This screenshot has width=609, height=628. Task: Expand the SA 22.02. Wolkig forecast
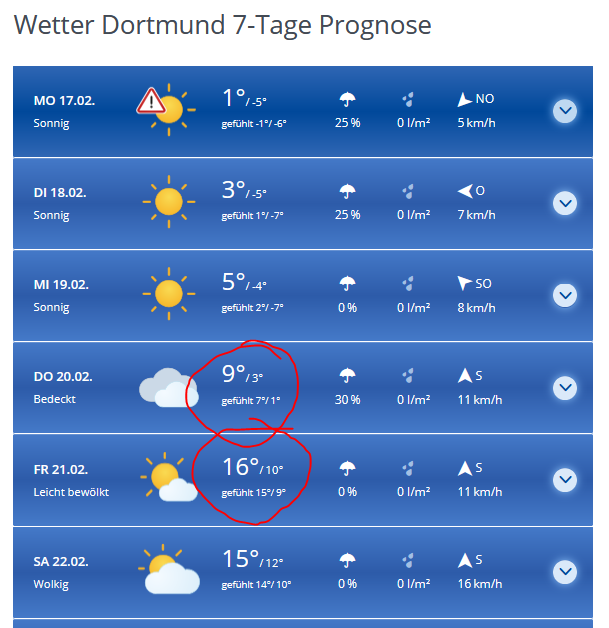pyautogui.click(x=565, y=572)
